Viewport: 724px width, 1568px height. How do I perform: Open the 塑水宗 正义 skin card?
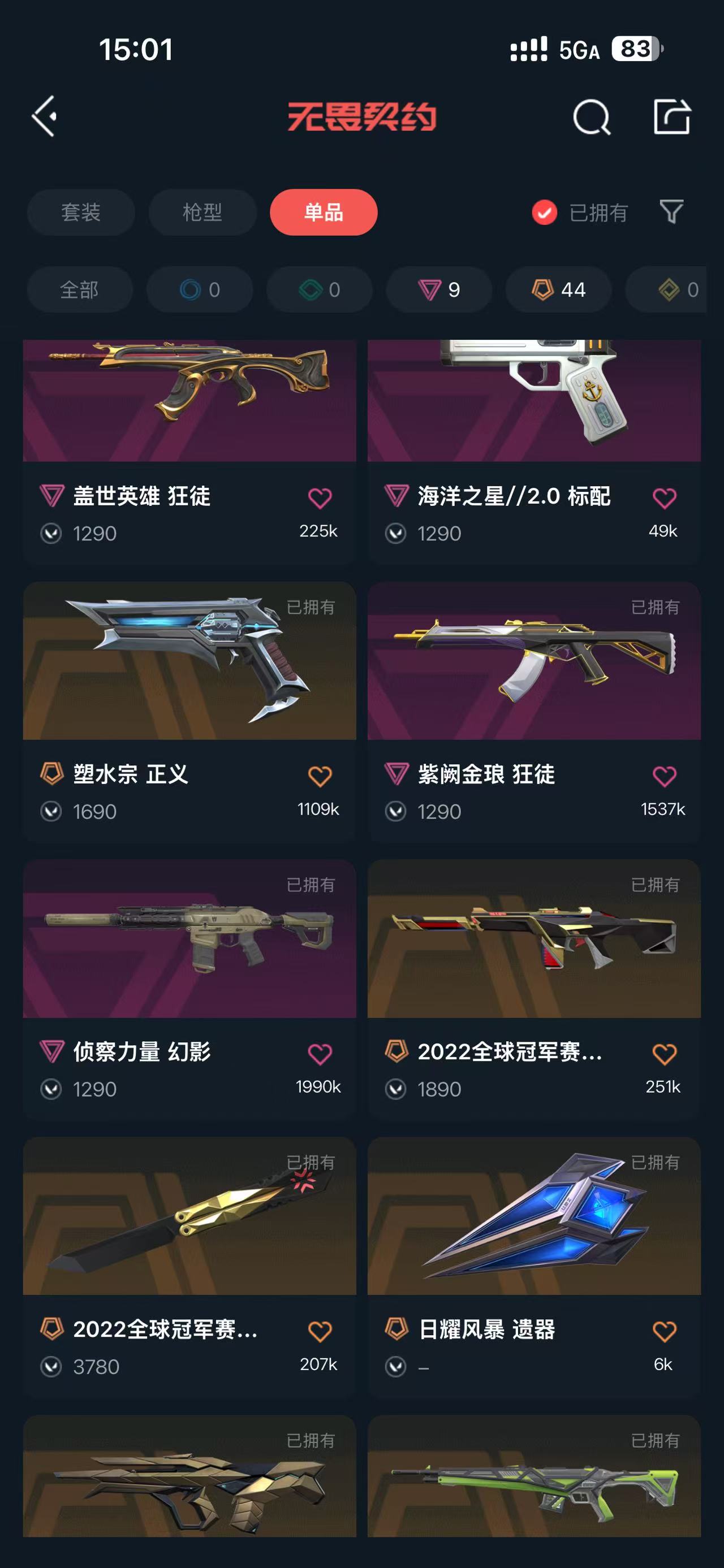[x=189, y=670]
